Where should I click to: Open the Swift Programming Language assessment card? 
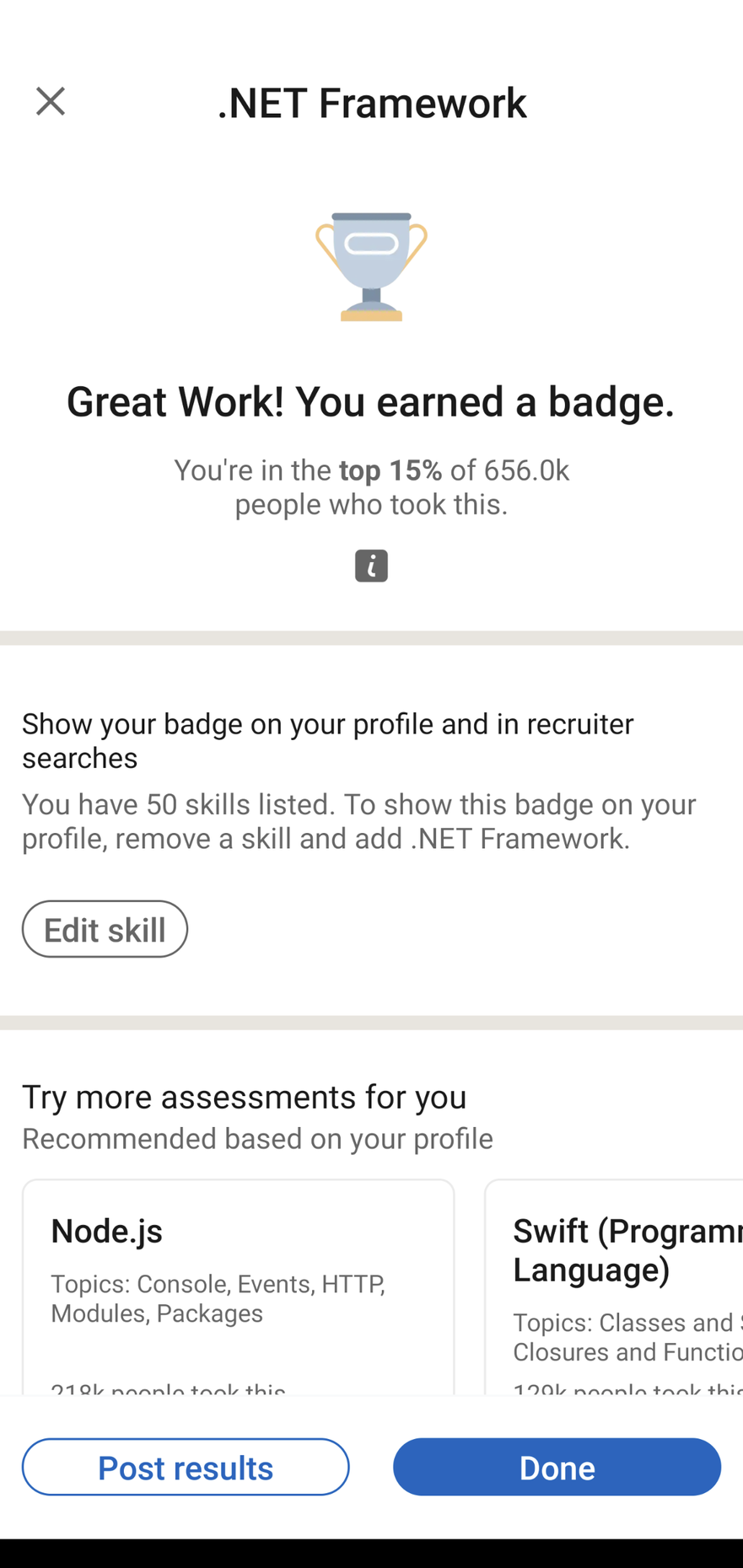pos(614,1286)
